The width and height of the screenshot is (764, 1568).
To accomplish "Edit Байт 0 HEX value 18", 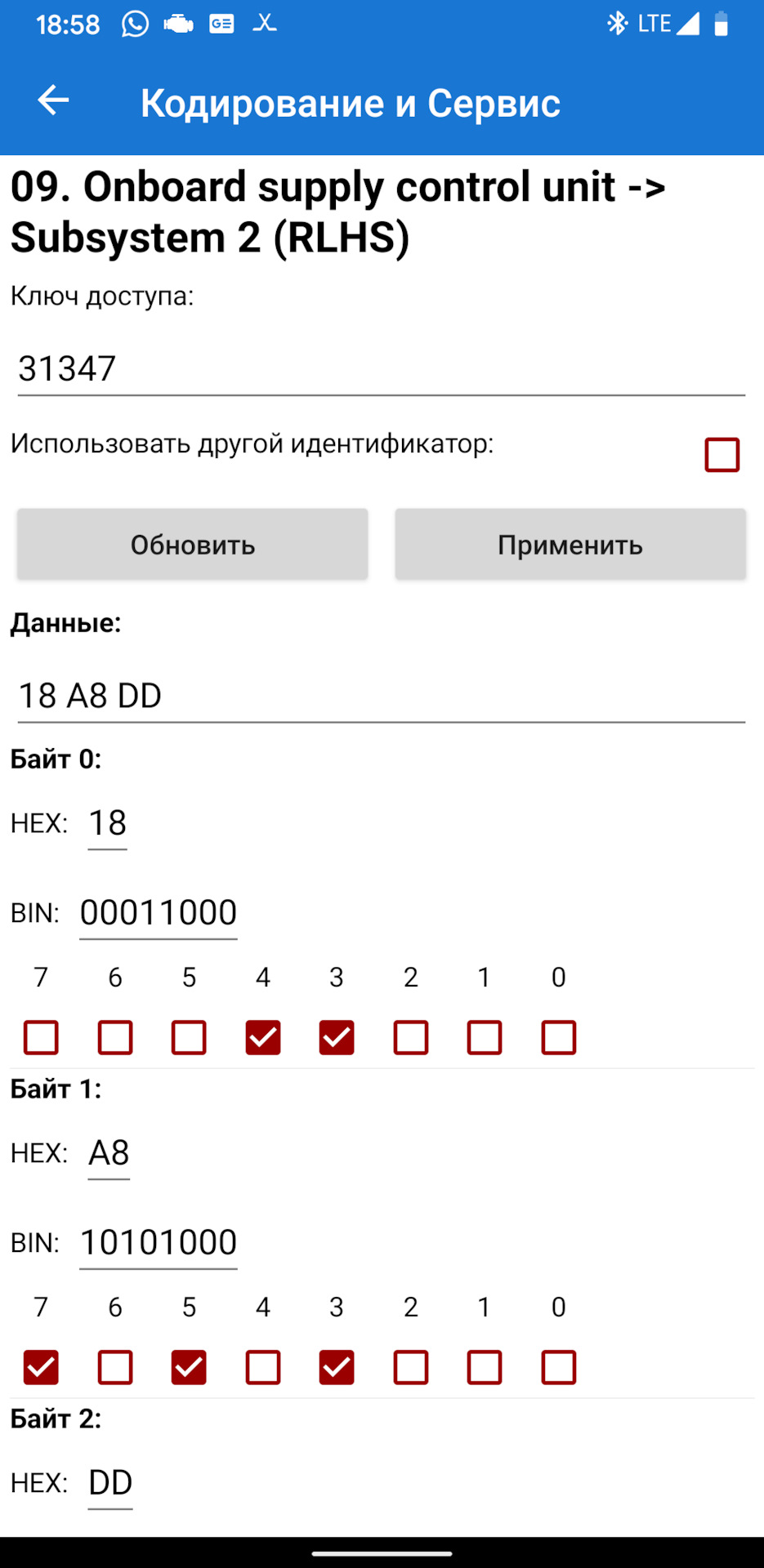I will click(x=108, y=823).
